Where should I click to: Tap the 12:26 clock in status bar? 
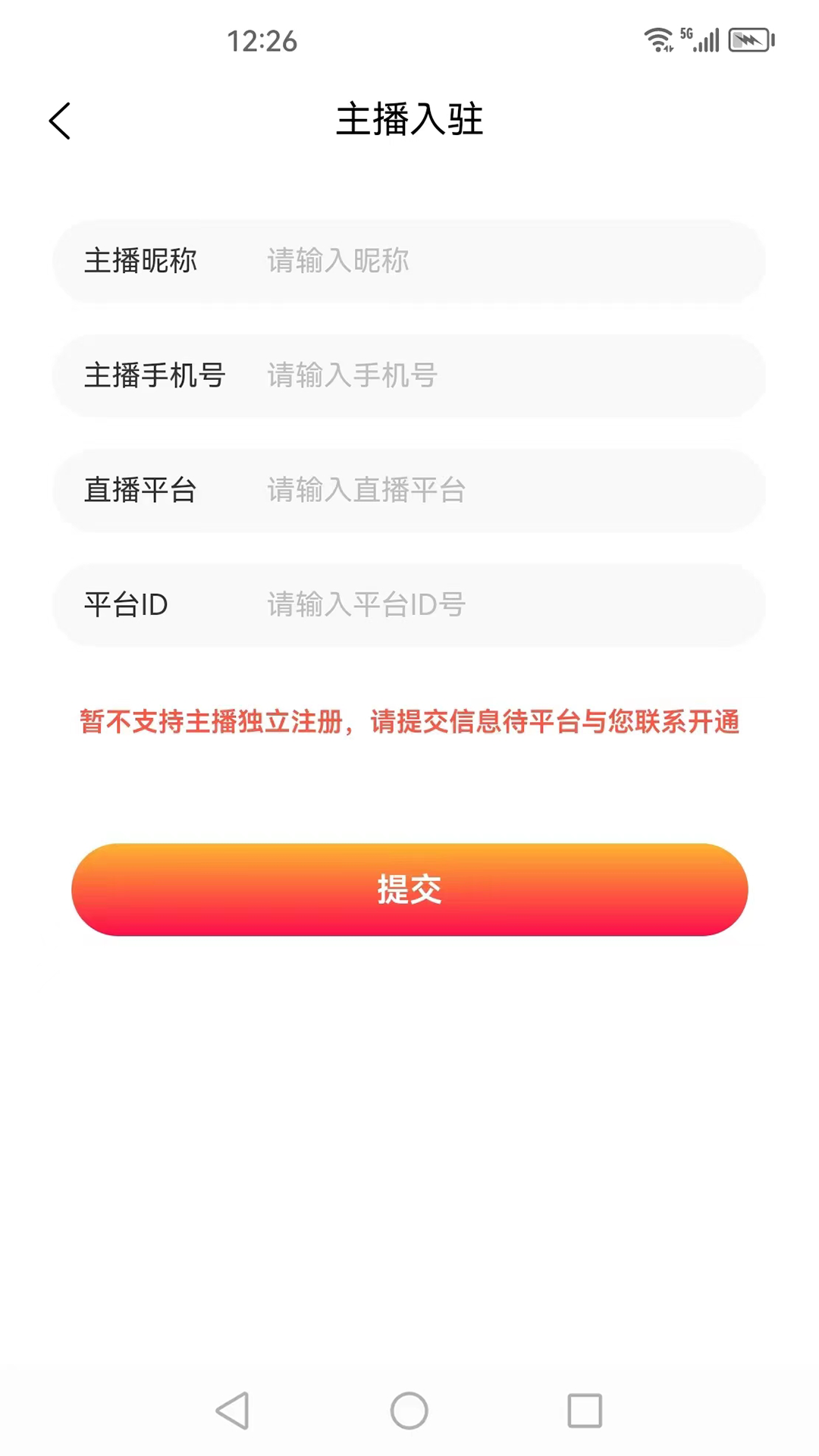point(263,42)
